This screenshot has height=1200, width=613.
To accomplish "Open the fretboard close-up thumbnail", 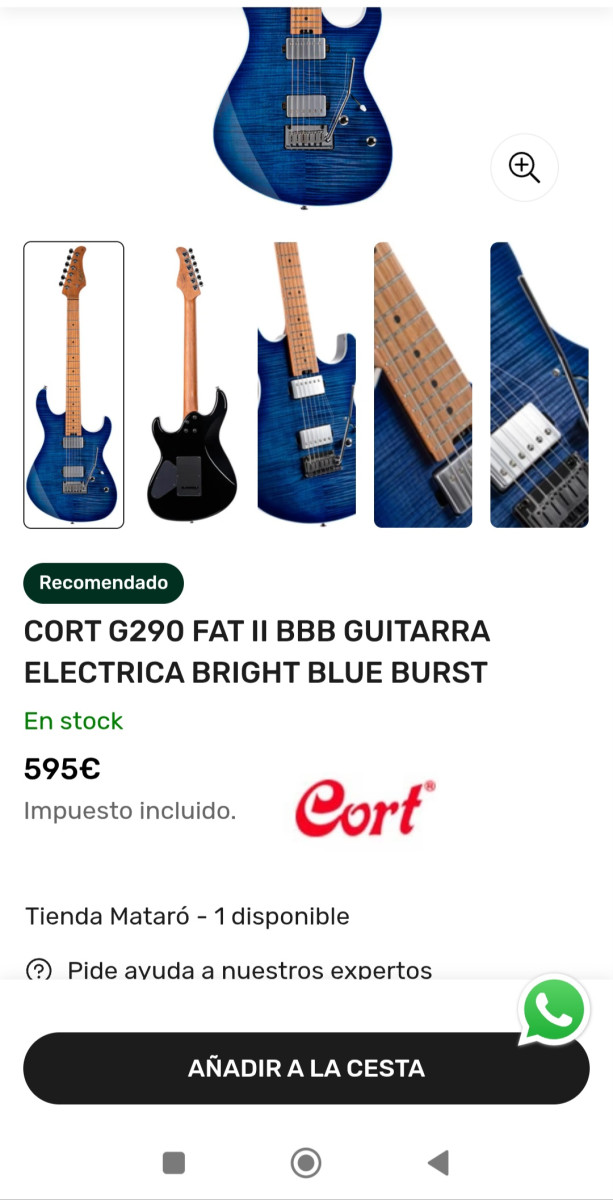I will click(x=423, y=384).
